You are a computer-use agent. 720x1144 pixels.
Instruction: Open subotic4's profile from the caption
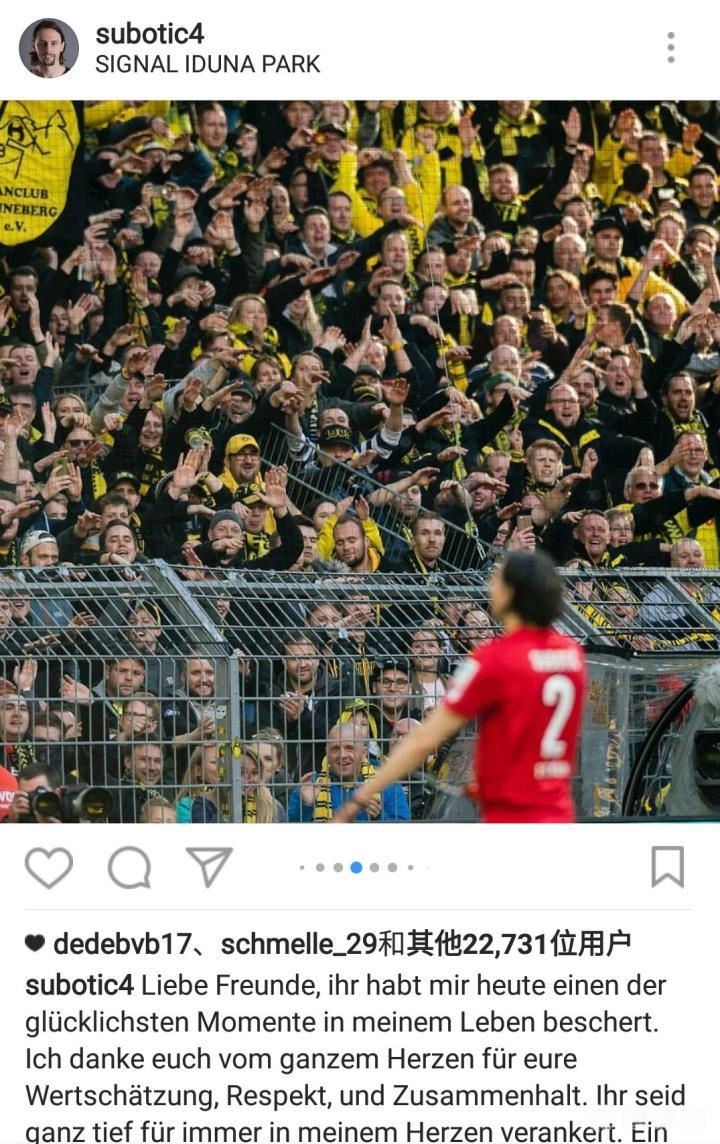coord(79,984)
